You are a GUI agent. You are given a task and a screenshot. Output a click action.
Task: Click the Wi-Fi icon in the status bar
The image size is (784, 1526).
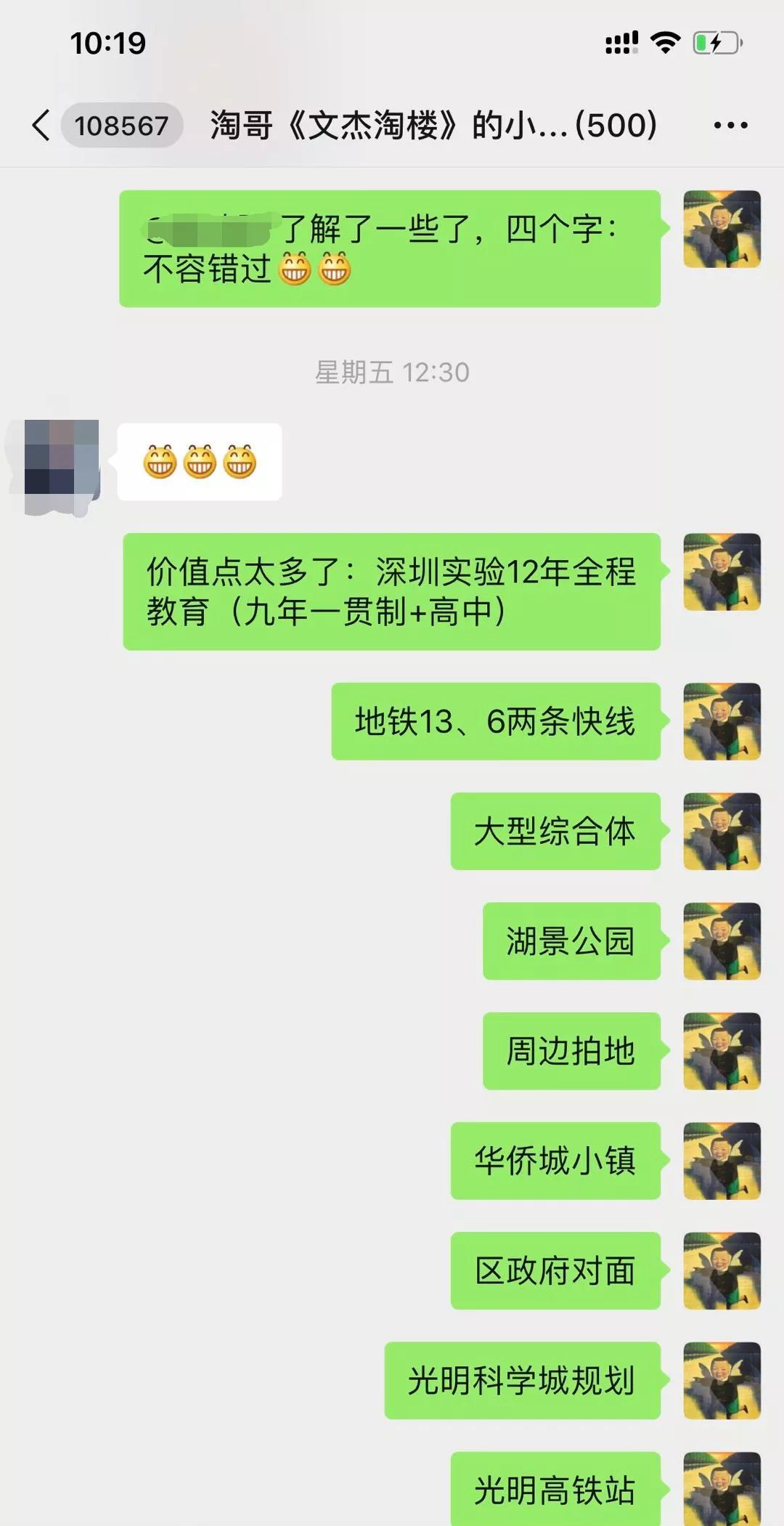(x=663, y=44)
